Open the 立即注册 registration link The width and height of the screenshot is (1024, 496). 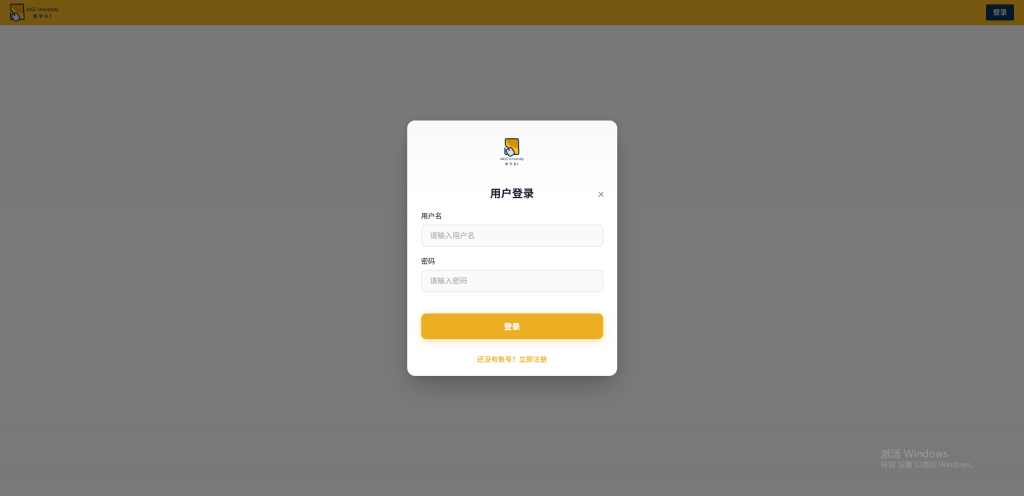point(533,359)
